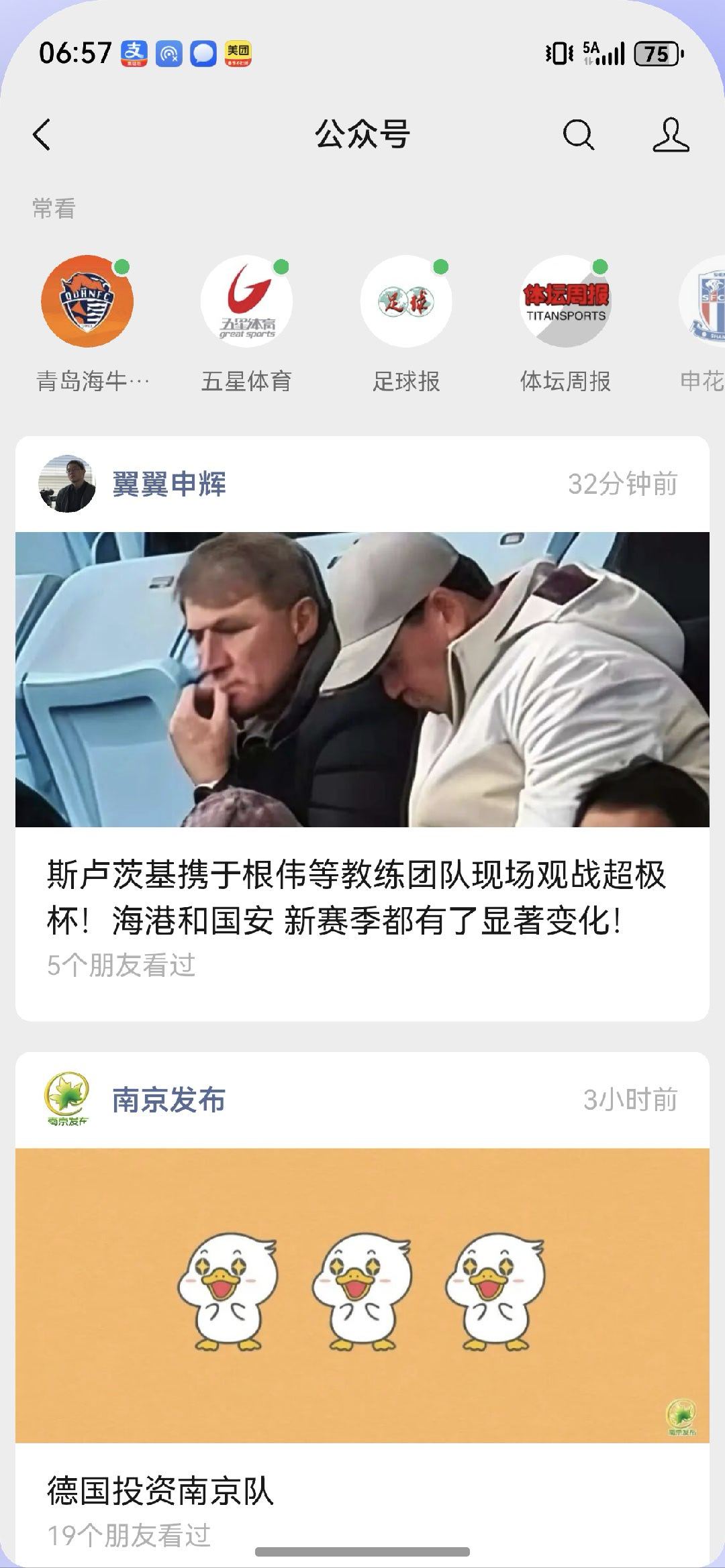Tap the back arrow to leave 公众号
The width and height of the screenshot is (725, 1568).
click(x=42, y=134)
